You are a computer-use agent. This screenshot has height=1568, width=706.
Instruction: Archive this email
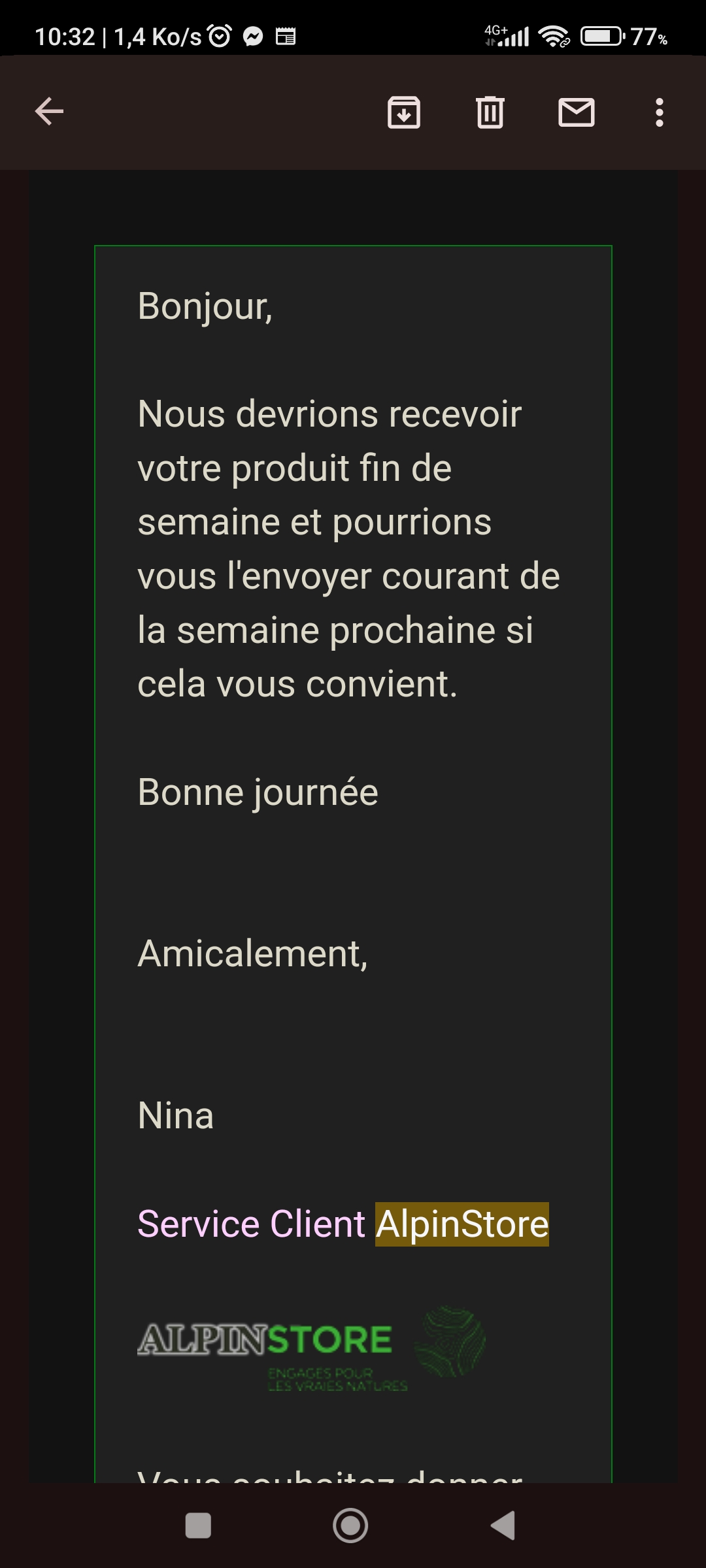point(404,112)
